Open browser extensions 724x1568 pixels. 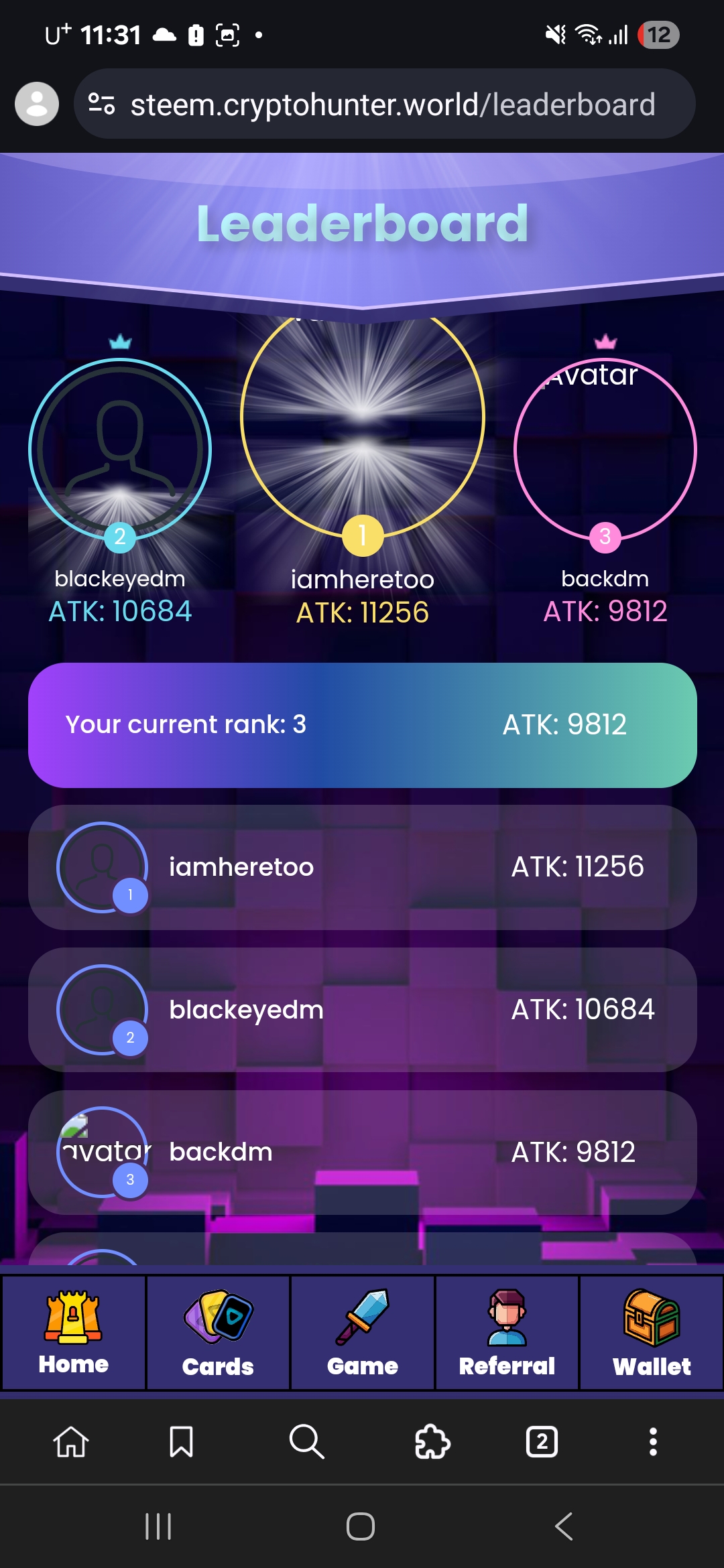coord(432,1441)
